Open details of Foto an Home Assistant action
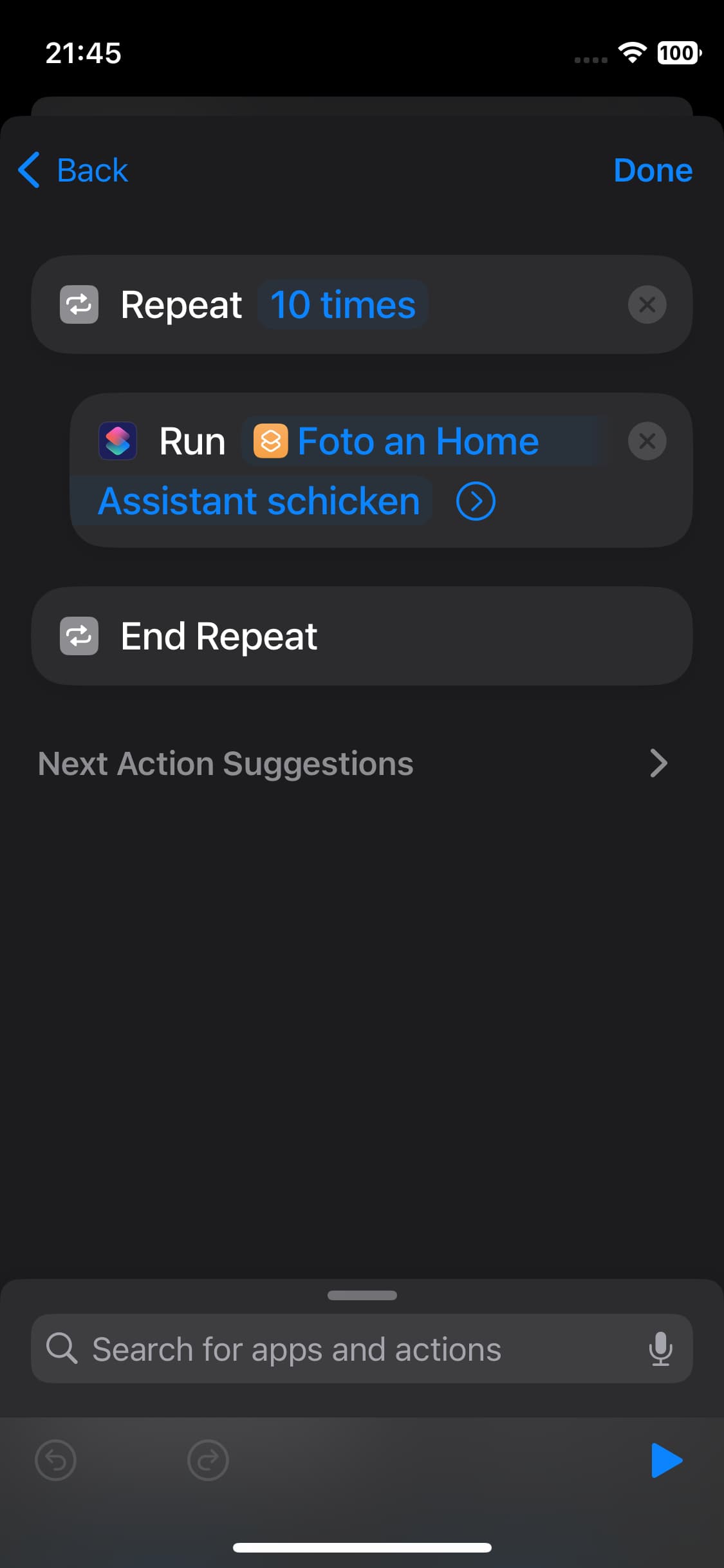Image resolution: width=724 pixels, height=1568 pixels. click(474, 500)
